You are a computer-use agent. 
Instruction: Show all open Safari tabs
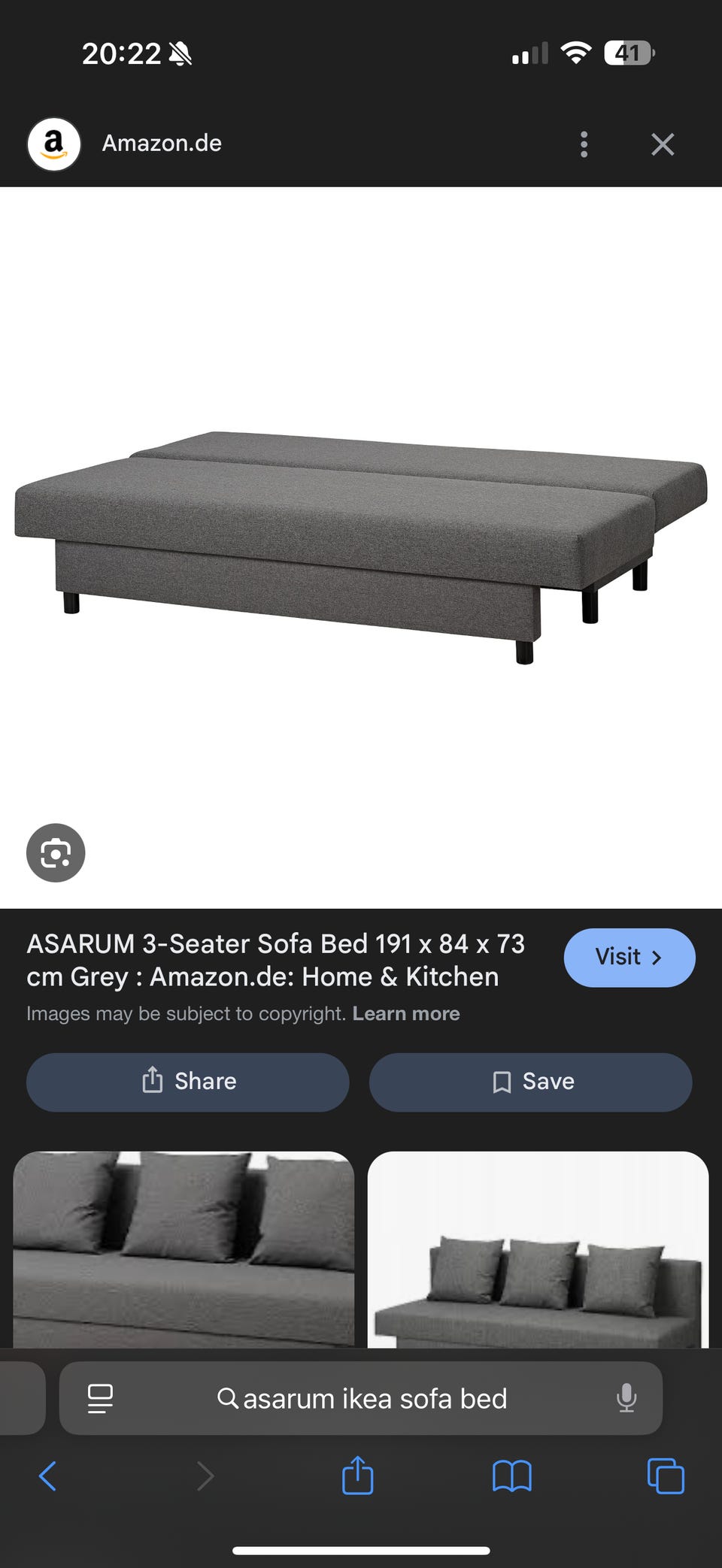tap(666, 1476)
